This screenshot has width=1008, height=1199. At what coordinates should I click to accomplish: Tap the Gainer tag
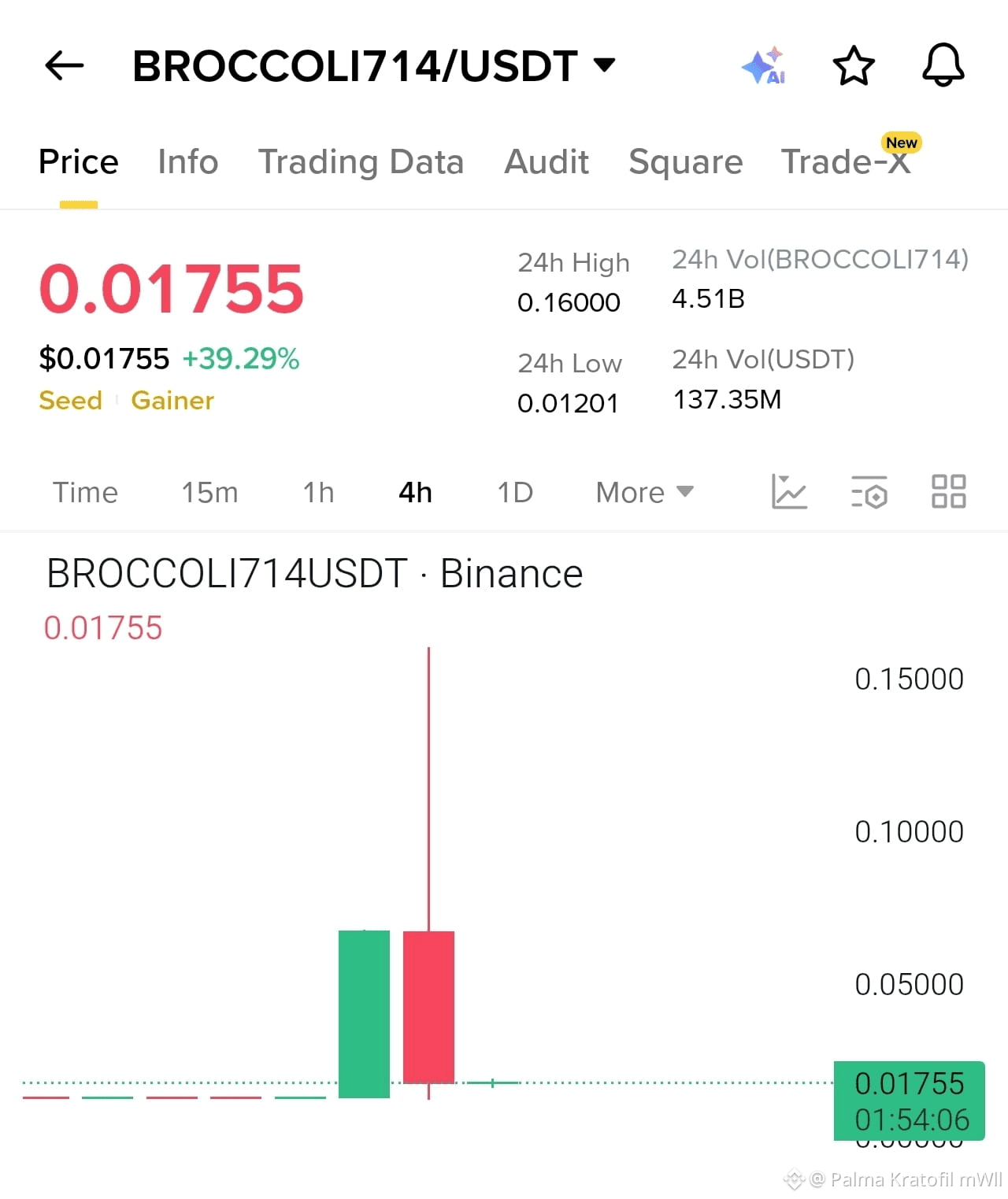point(172,401)
